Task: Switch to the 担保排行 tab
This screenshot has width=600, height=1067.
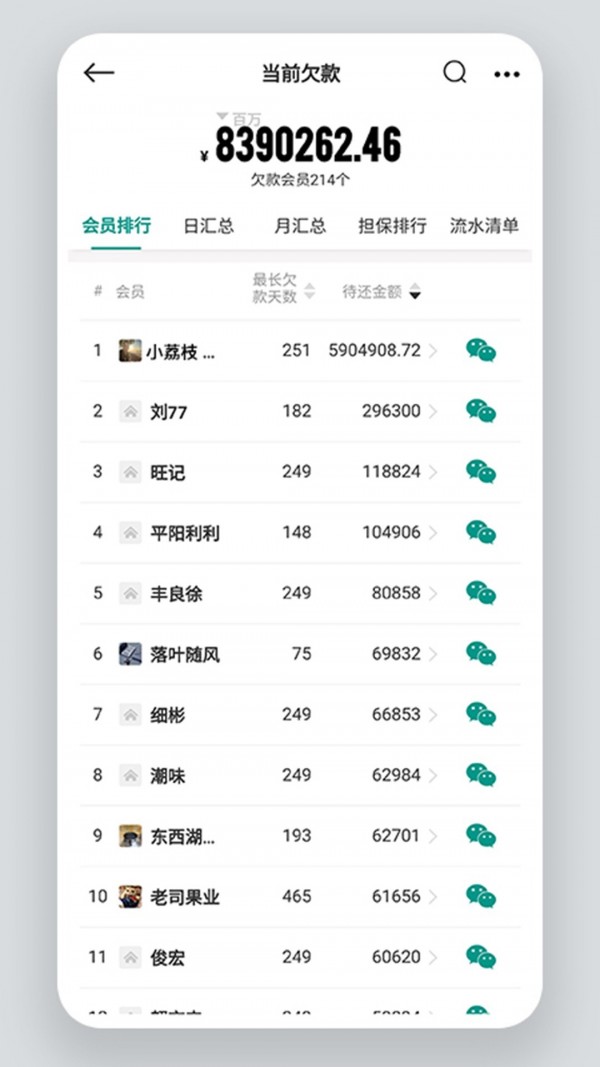Action: coord(392,225)
